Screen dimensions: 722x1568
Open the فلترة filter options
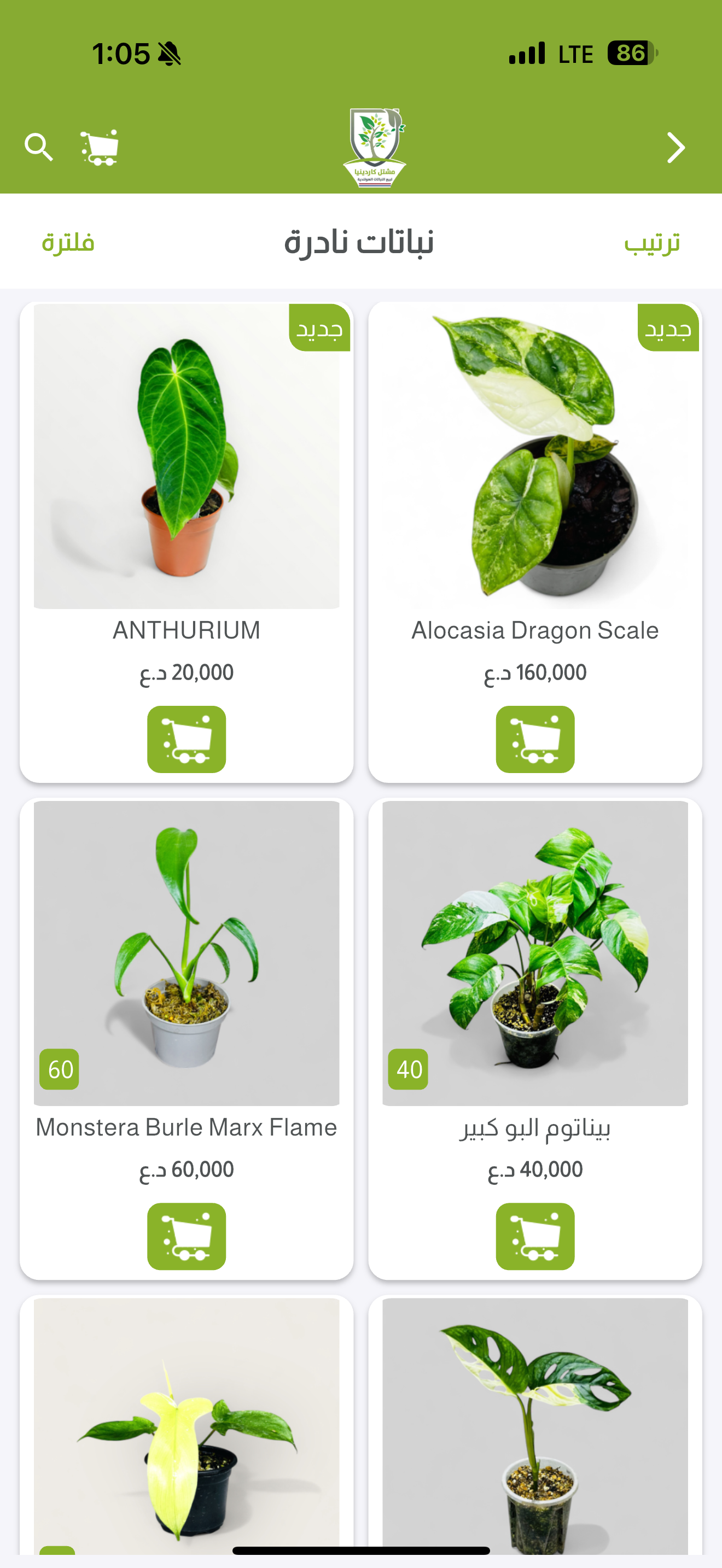coord(68,242)
